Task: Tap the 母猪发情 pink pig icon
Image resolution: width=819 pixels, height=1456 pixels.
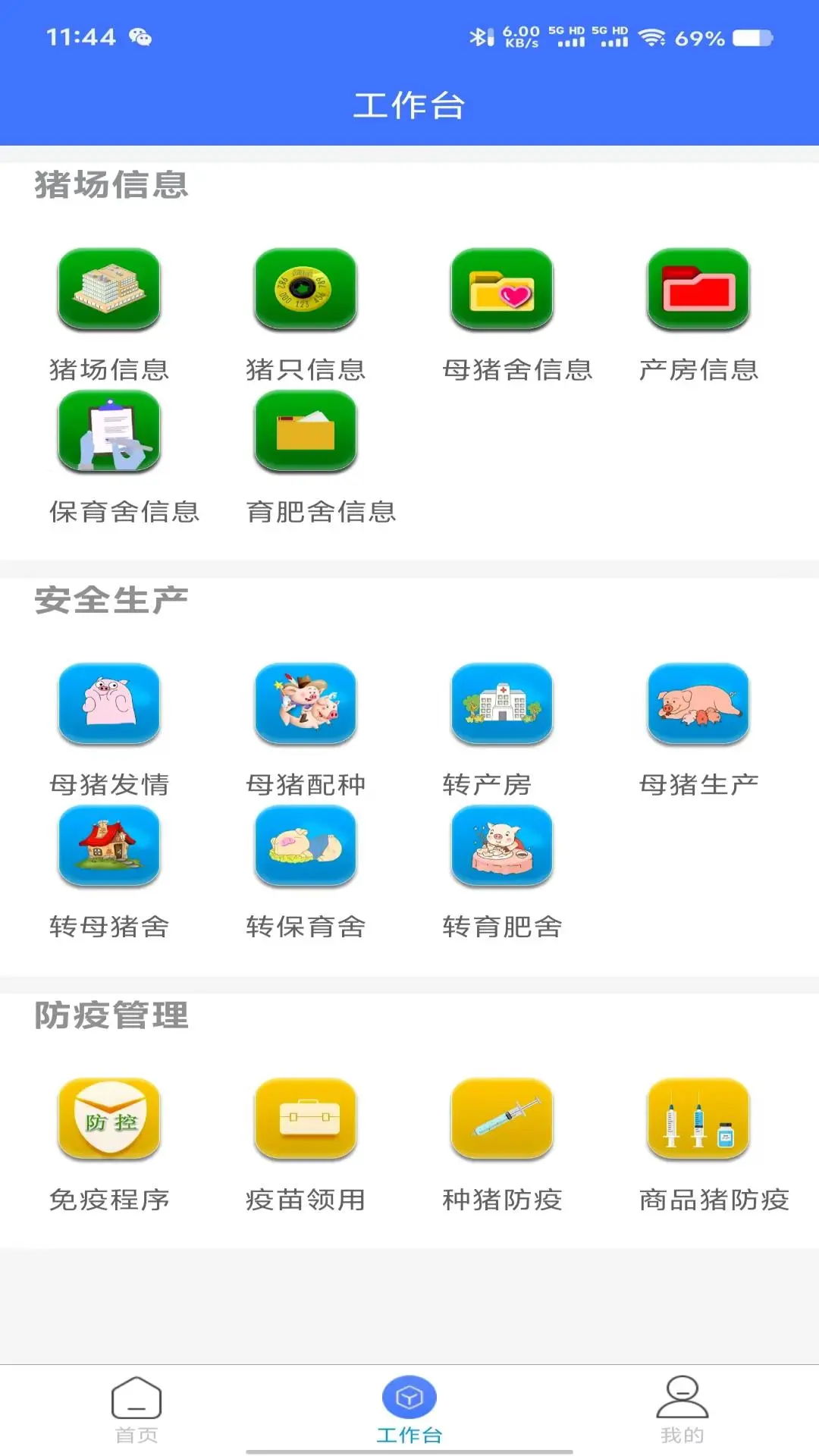Action: (108, 705)
